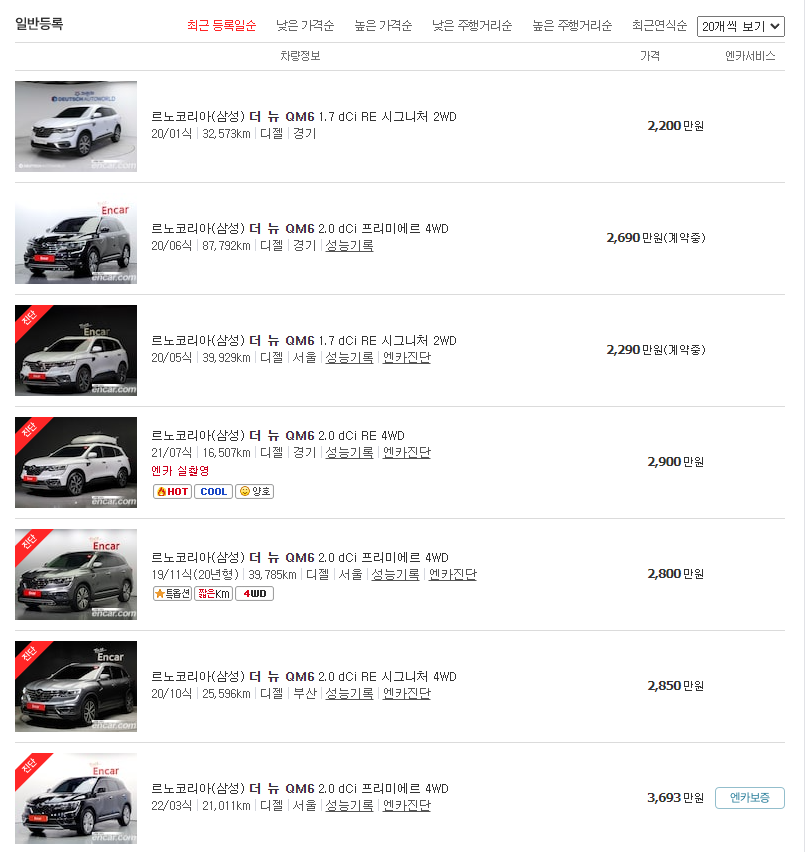Click the 엔카보증 button on the 3,693만원 listing
Screen dimensions: 805x852
coord(749,798)
